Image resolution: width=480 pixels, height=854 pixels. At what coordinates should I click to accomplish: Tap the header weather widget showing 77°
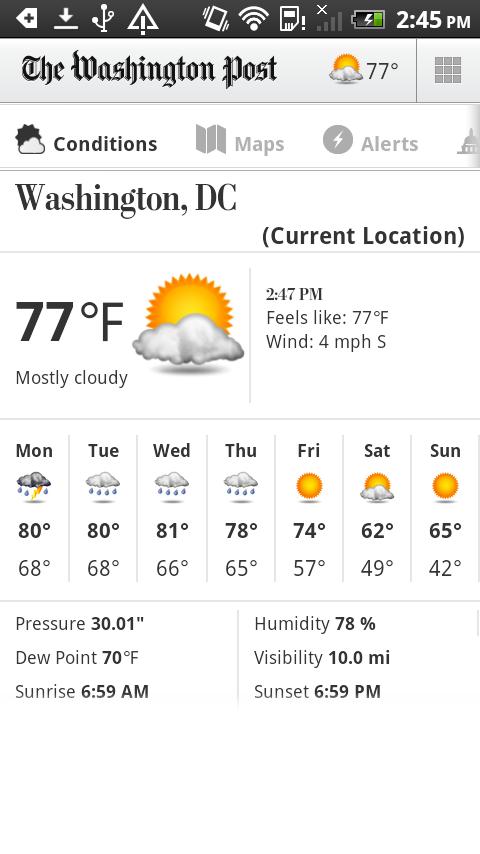click(364, 70)
